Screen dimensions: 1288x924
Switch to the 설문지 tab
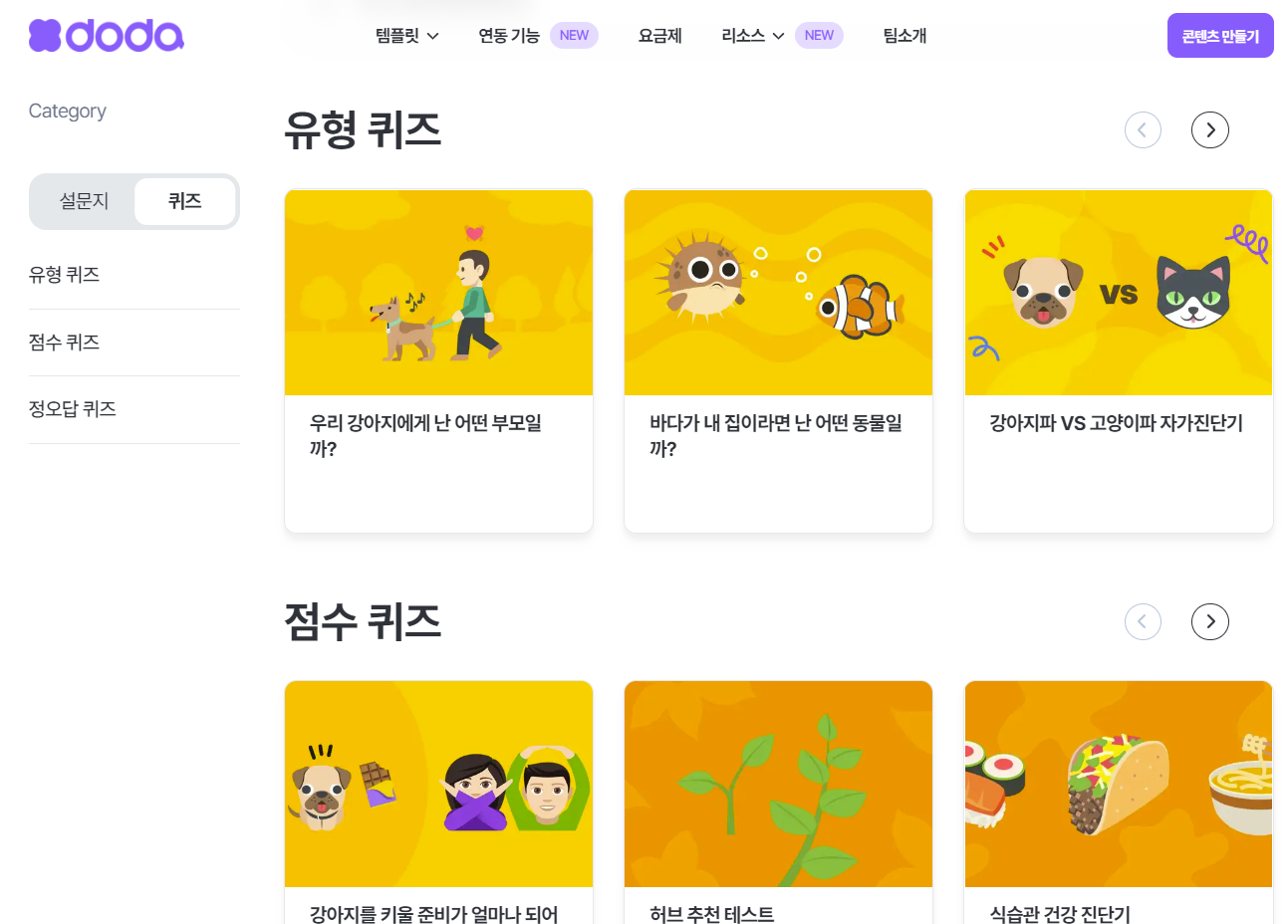[84, 201]
